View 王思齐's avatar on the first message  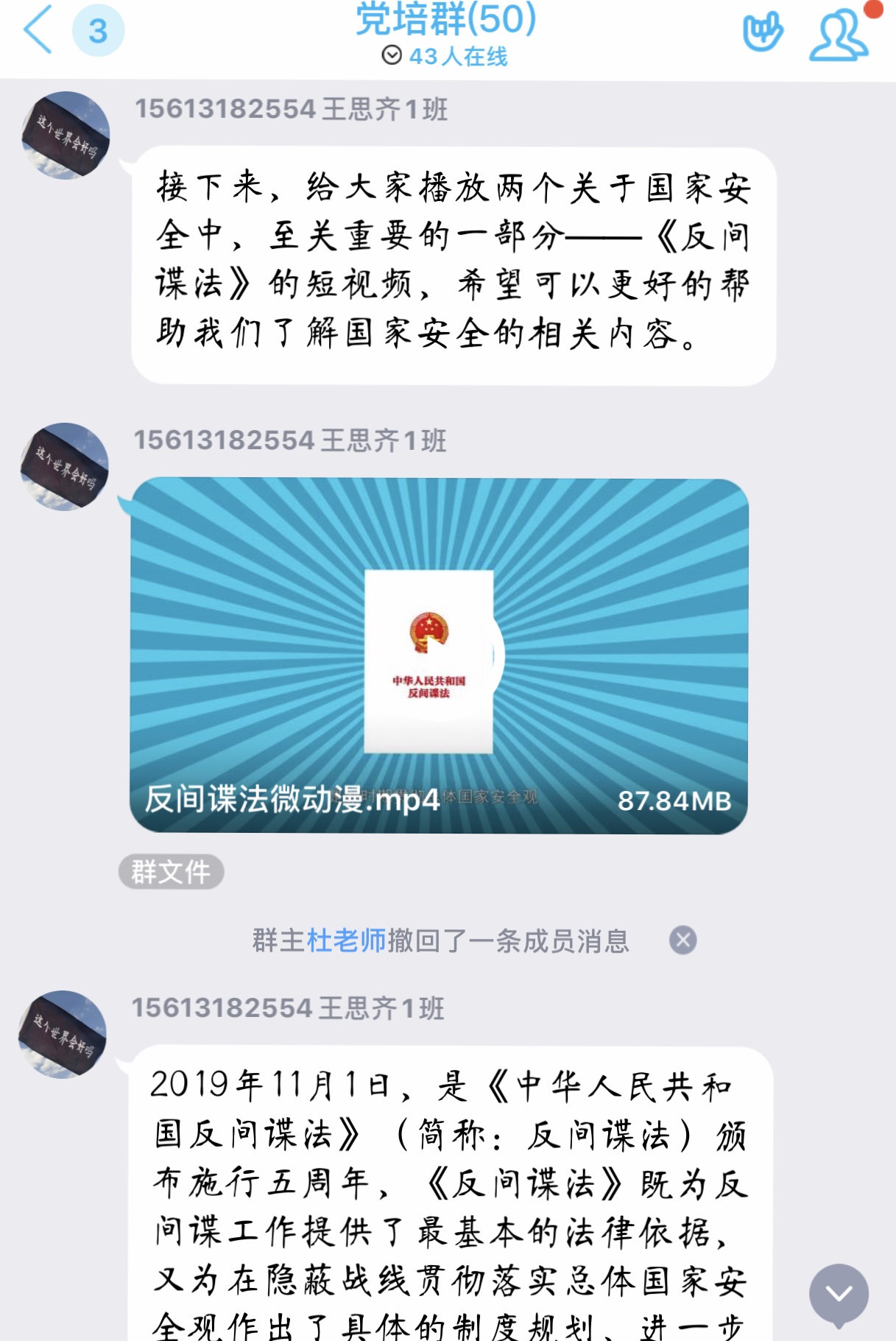point(66,135)
